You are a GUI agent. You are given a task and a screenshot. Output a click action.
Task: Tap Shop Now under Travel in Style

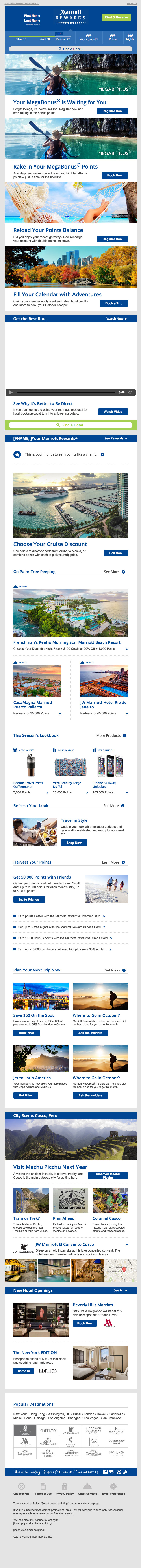point(74,843)
